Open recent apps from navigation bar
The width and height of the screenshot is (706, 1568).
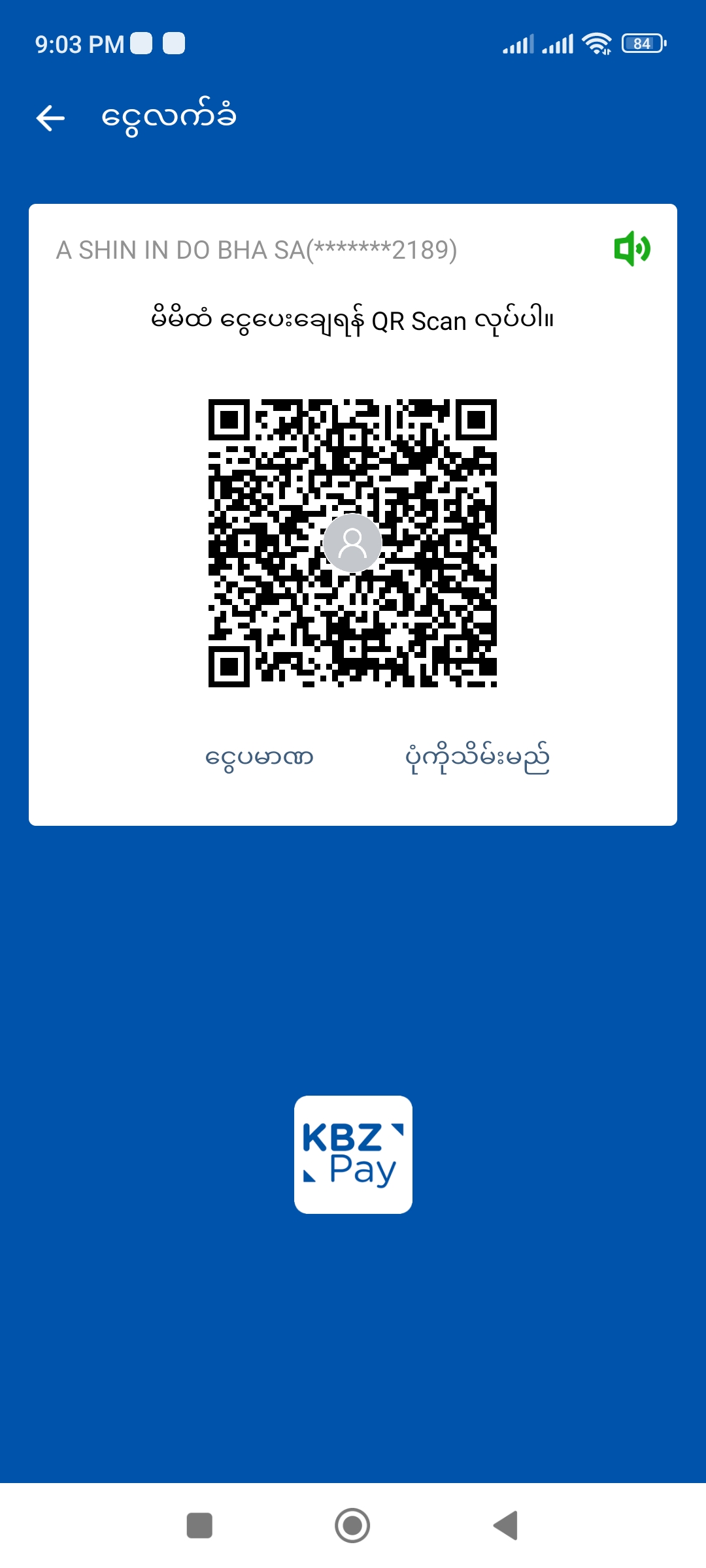[199, 1526]
